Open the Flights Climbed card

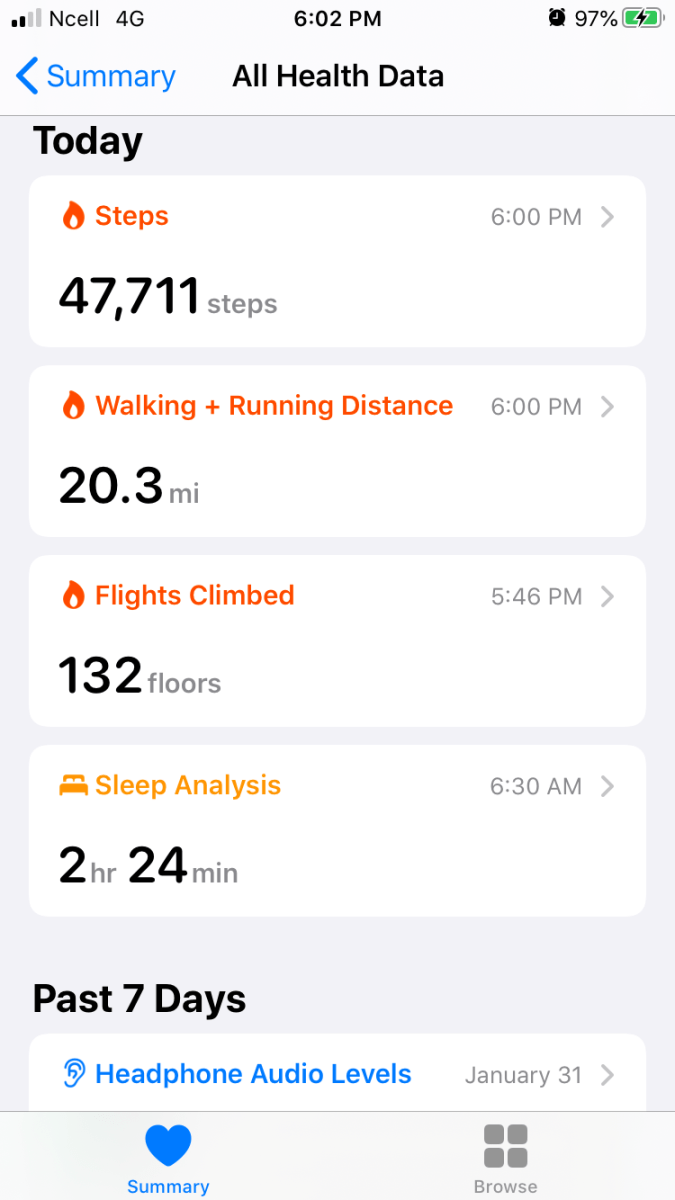[x=337, y=641]
